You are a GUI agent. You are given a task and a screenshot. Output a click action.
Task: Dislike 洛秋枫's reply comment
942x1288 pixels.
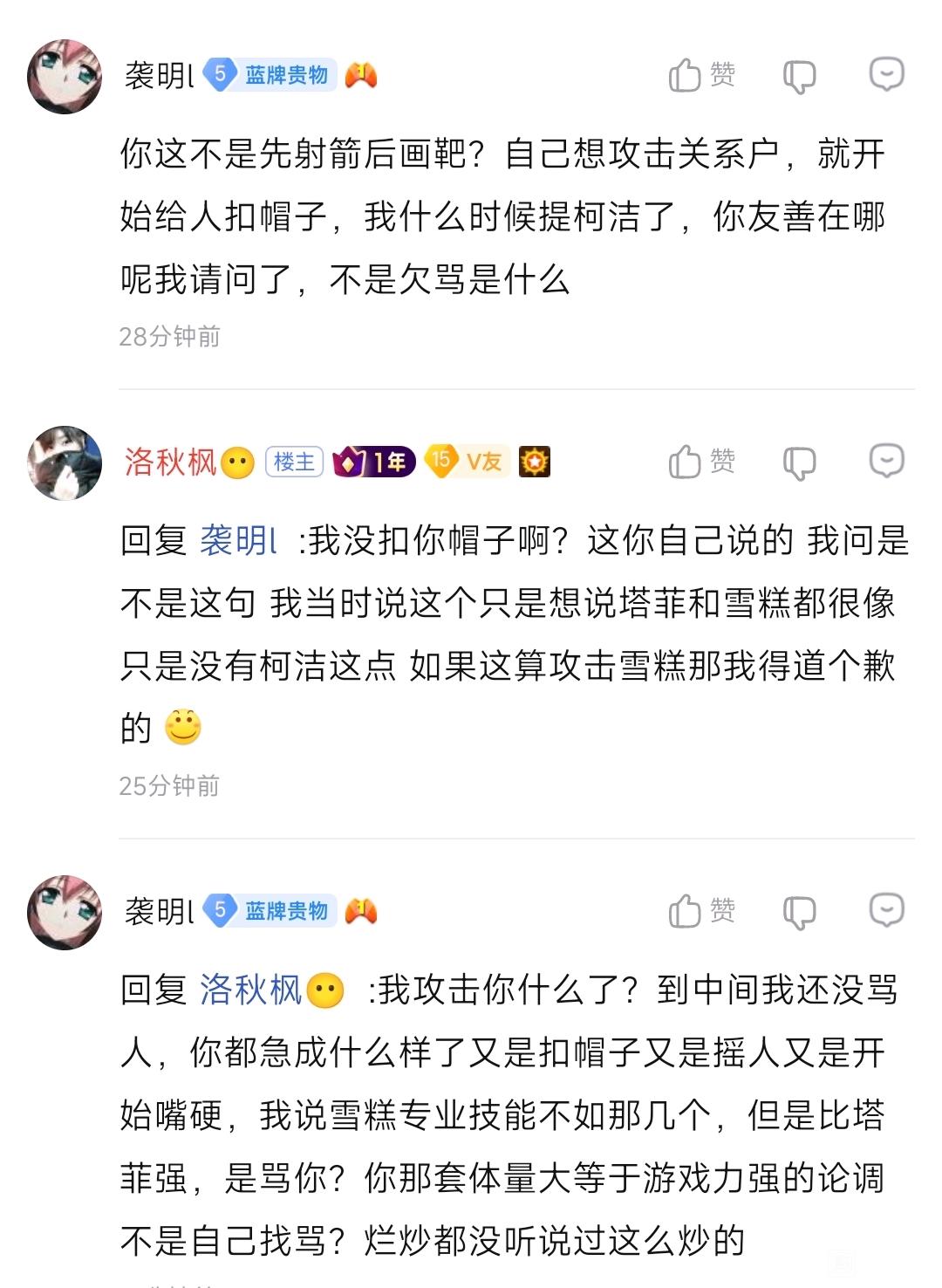[x=799, y=462]
